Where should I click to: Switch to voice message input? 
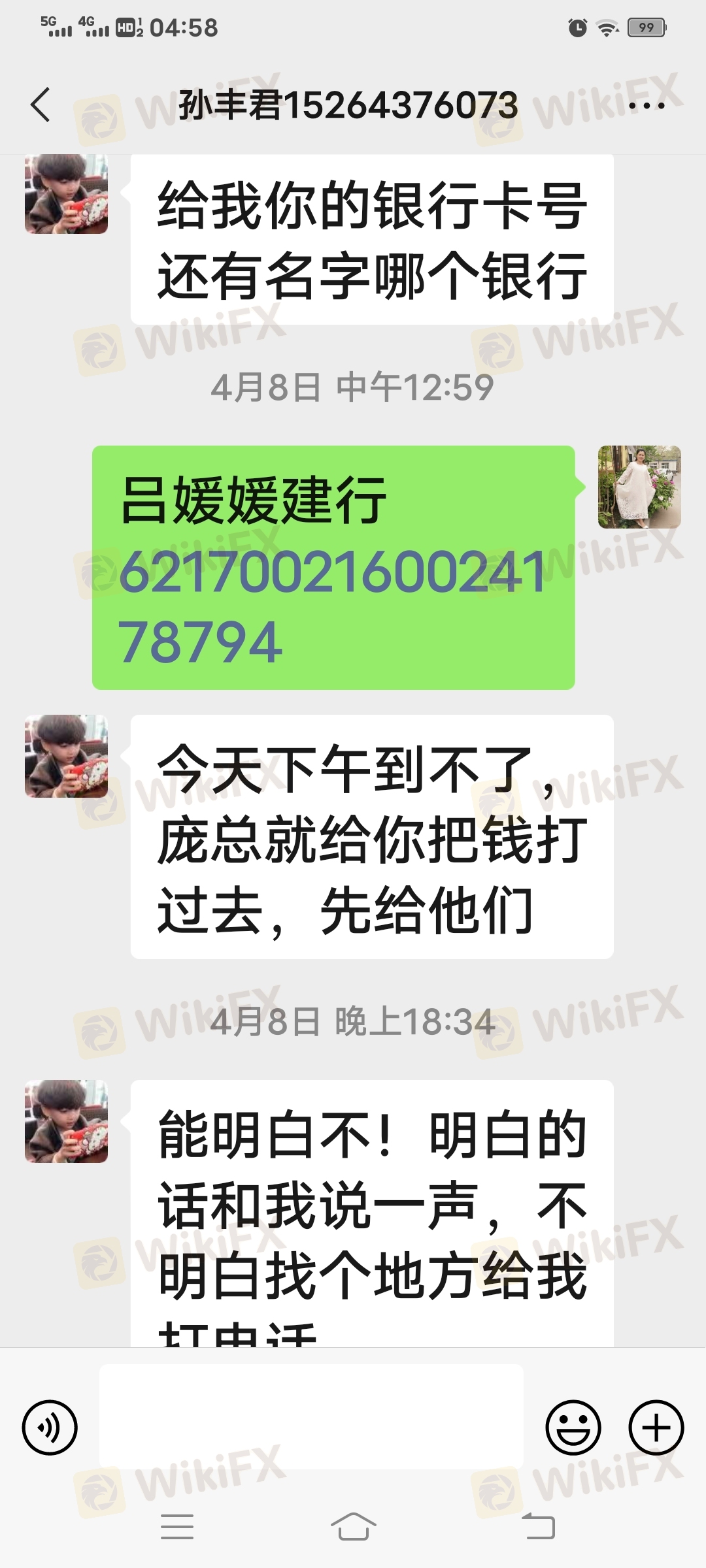point(50,1427)
